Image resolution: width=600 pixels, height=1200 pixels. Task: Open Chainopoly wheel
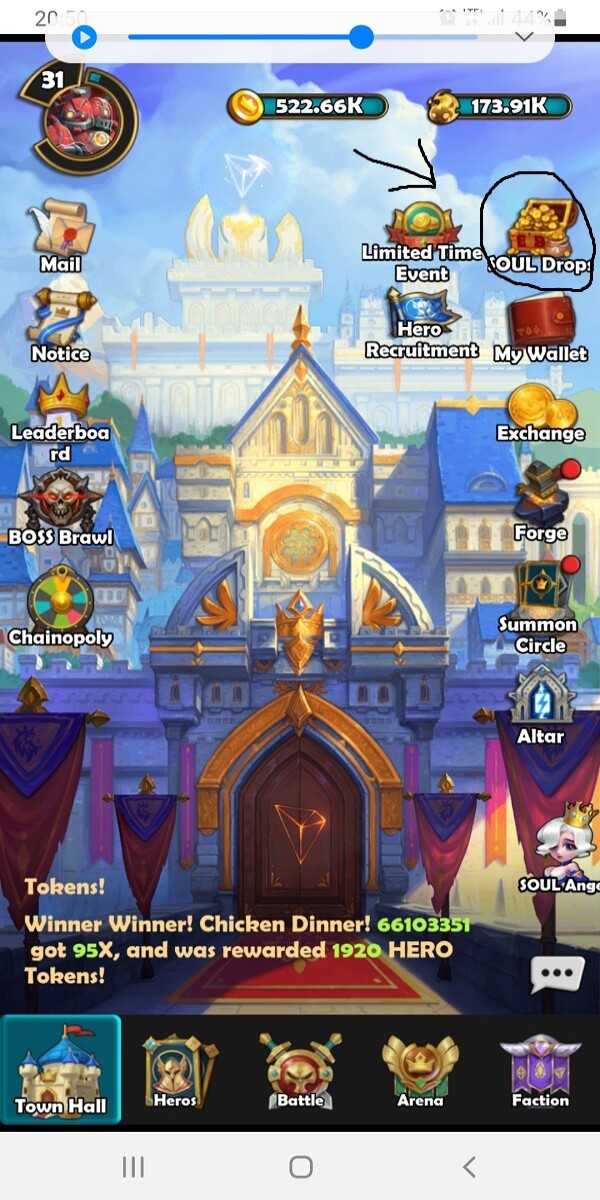(x=60, y=607)
